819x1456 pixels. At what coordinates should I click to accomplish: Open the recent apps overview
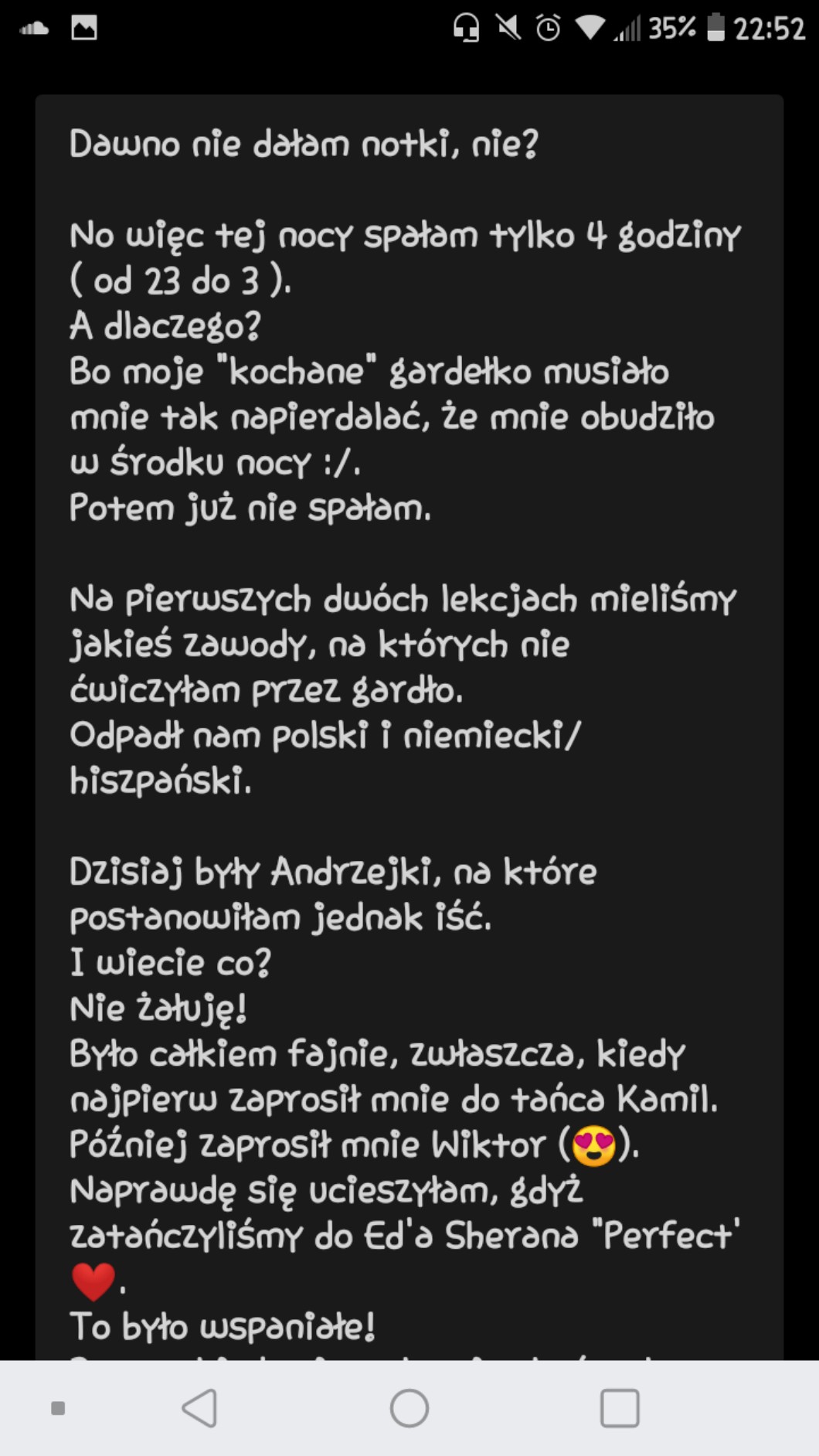pyautogui.click(x=620, y=1408)
